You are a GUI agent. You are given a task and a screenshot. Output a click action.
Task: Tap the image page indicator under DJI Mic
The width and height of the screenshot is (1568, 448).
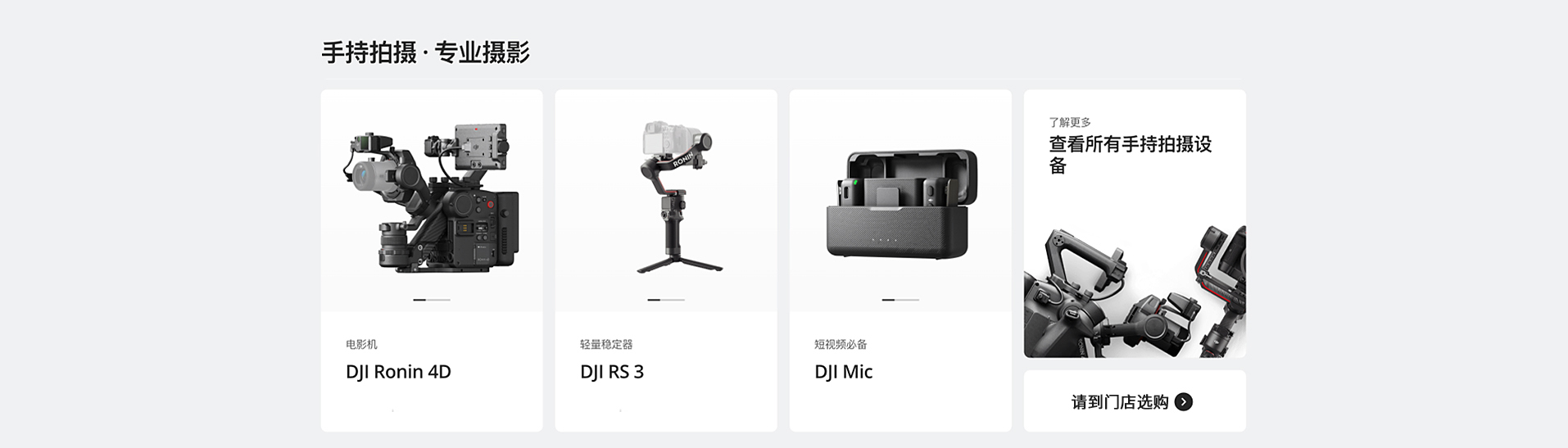pos(900,300)
